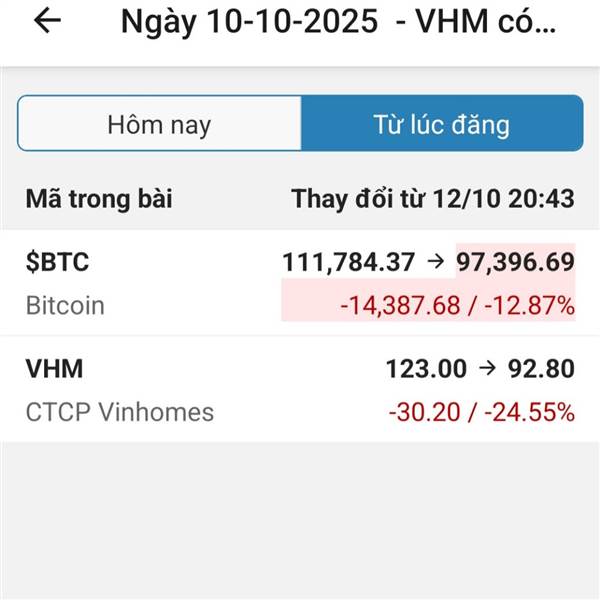Open the $BTC Bitcoin row

tap(300, 283)
